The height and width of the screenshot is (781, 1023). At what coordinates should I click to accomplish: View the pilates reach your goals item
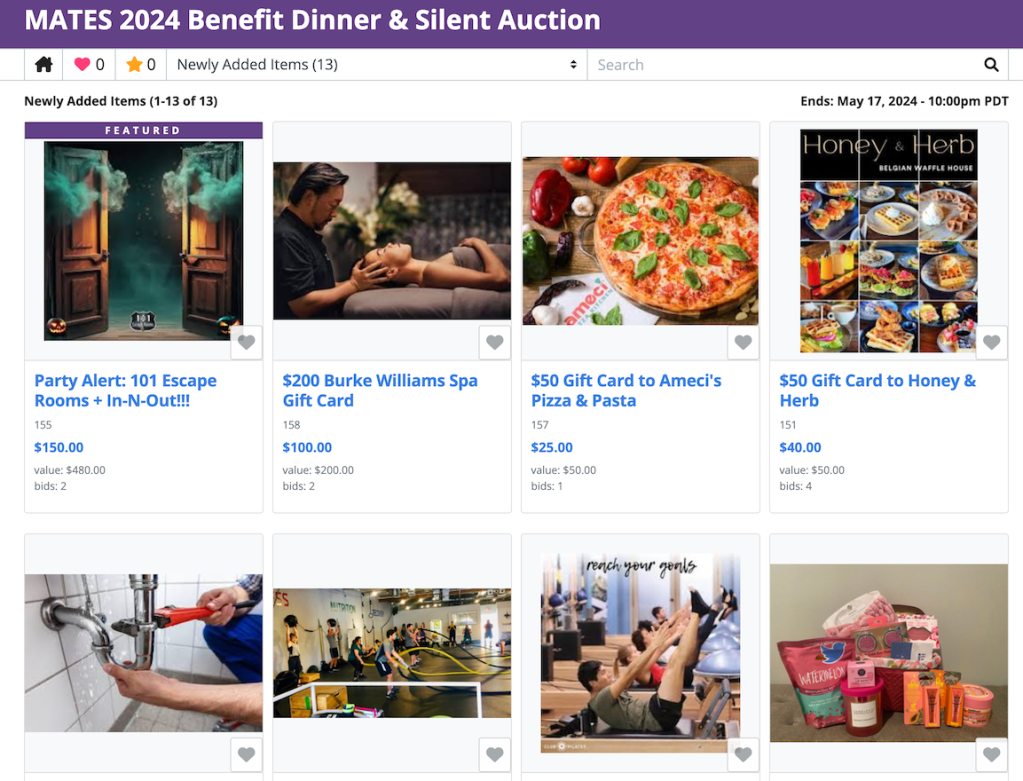pyautogui.click(x=640, y=653)
